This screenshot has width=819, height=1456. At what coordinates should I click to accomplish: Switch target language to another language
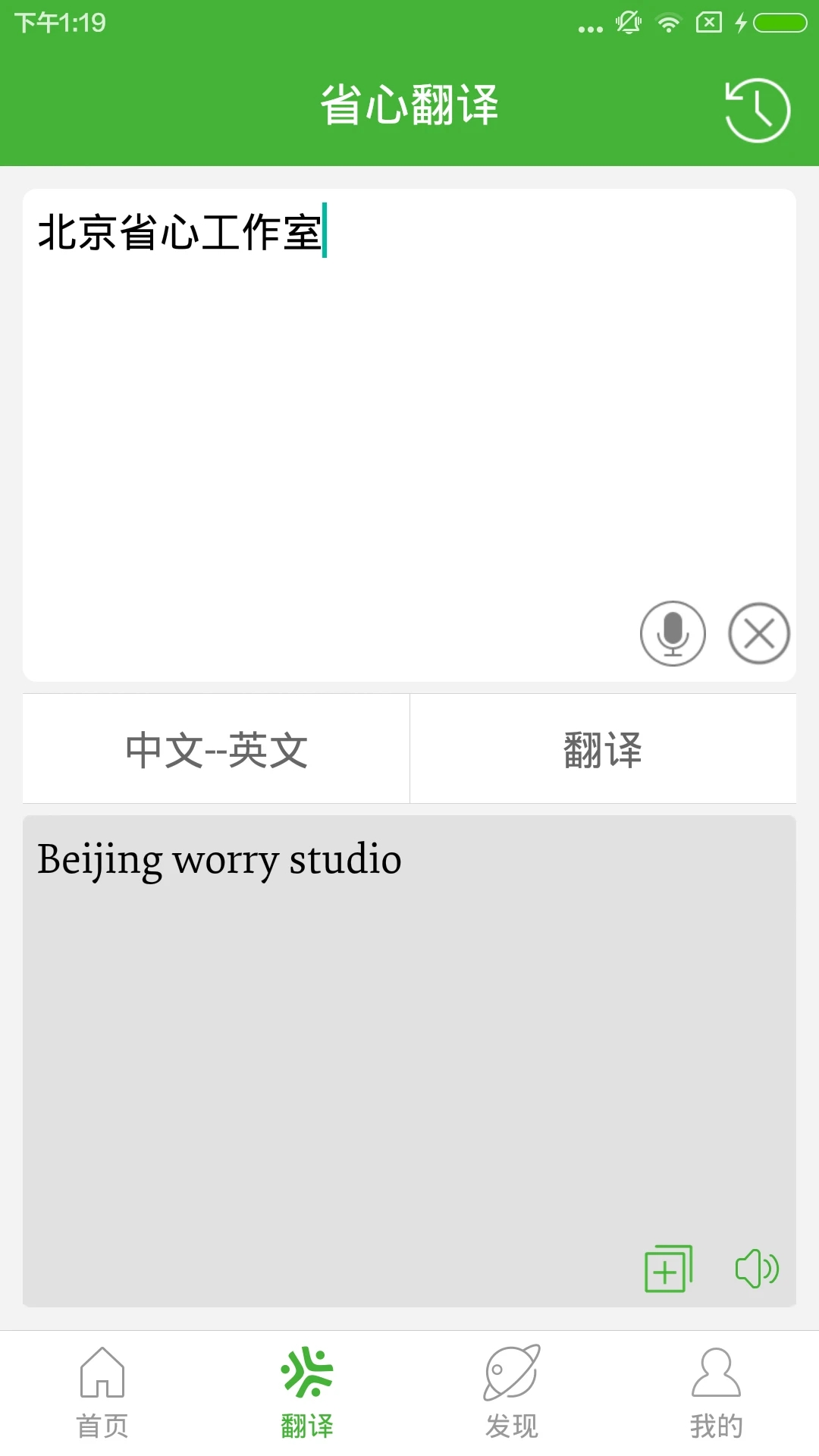(x=215, y=748)
